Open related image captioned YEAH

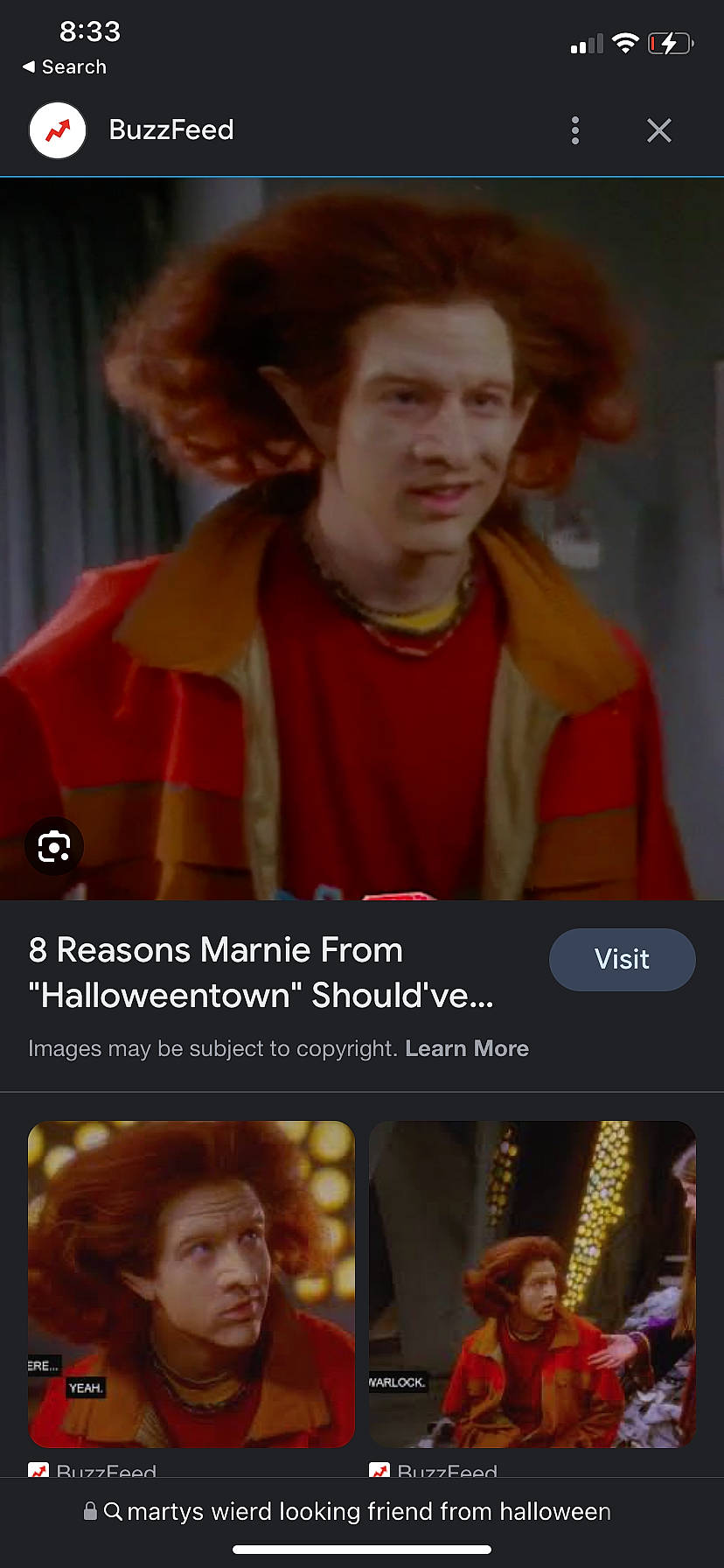191,1284
